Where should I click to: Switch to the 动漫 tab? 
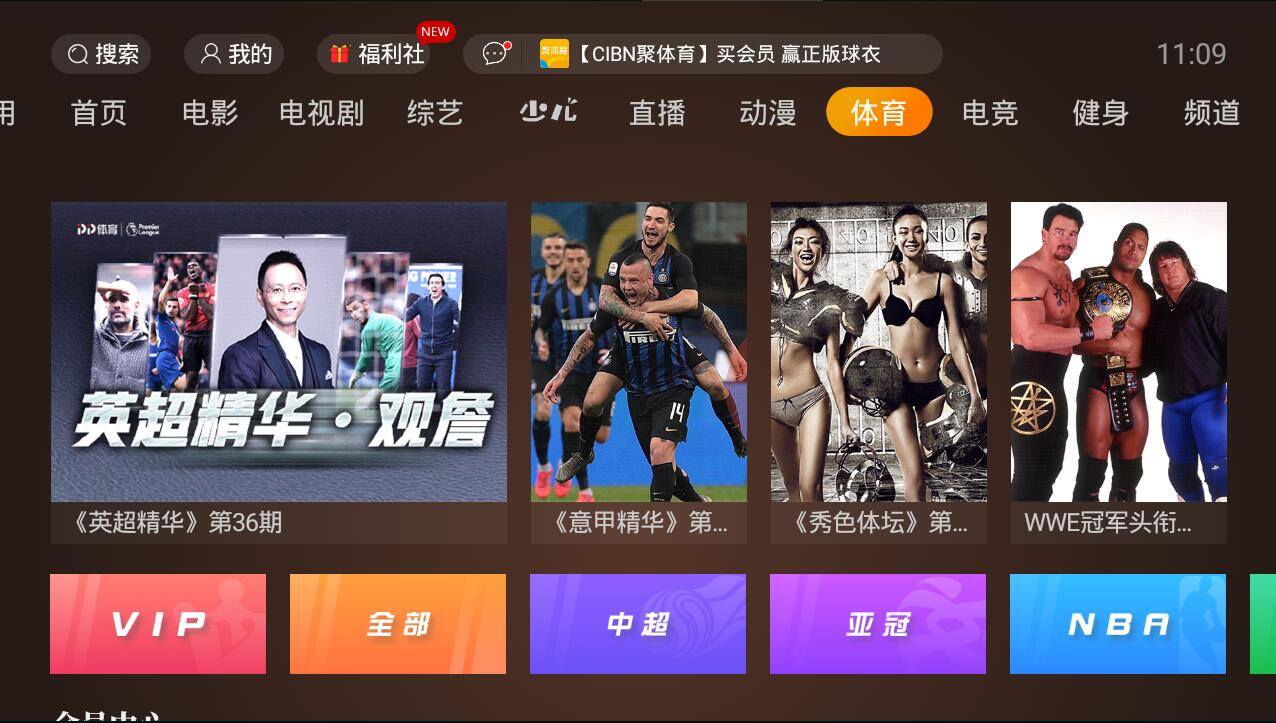(x=768, y=112)
